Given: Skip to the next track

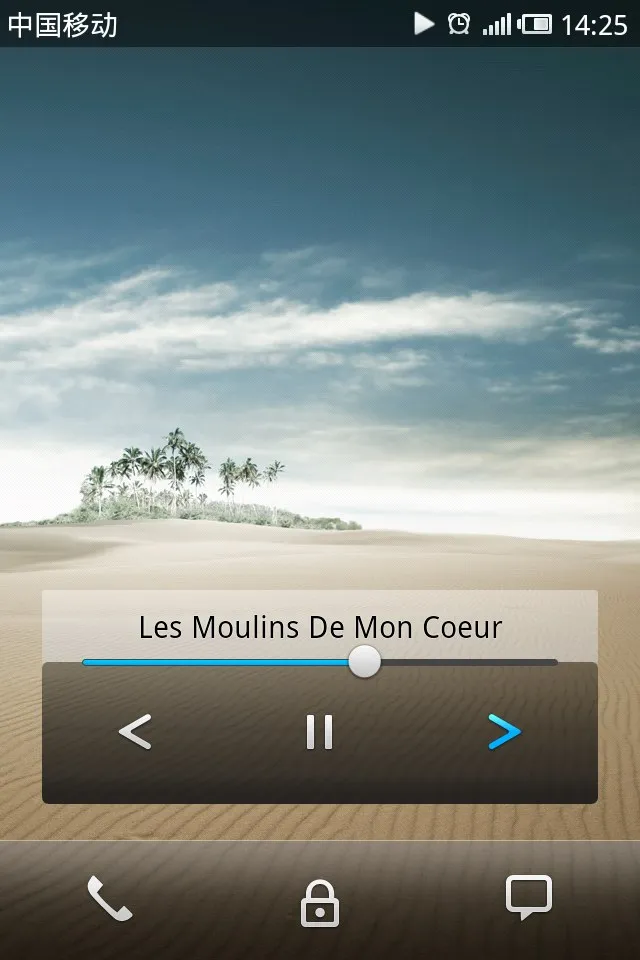Looking at the screenshot, I should pos(504,732).
